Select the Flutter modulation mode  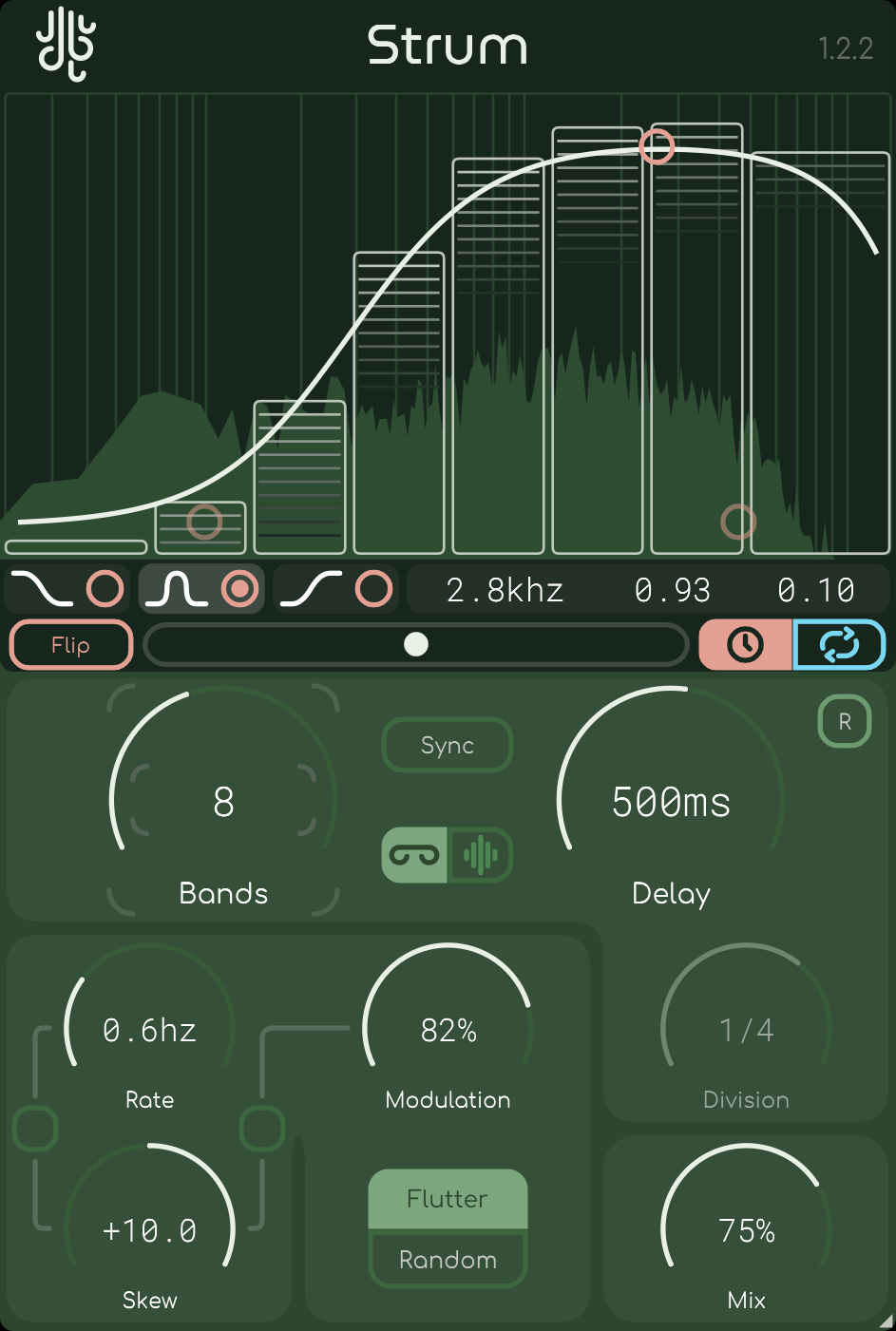pos(447,1199)
